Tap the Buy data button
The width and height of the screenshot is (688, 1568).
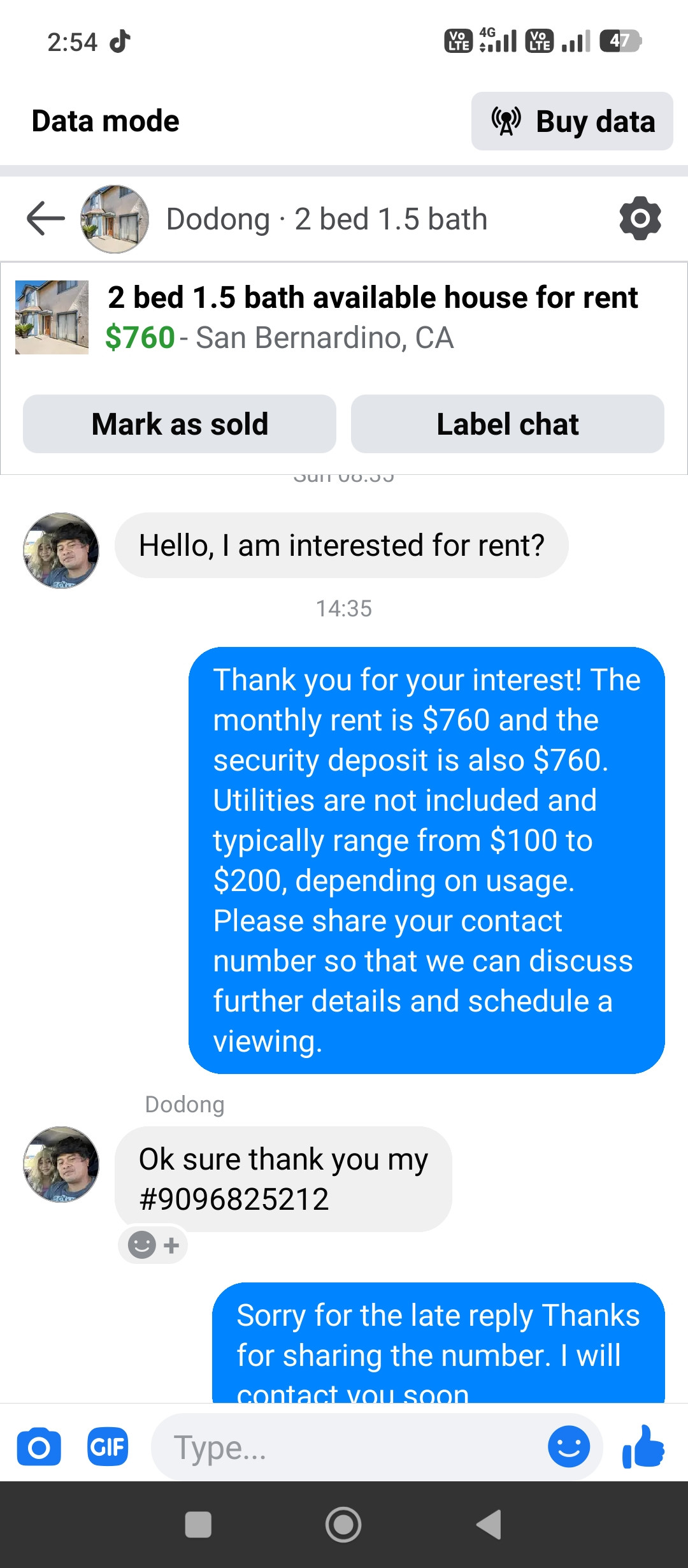tap(571, 121)
